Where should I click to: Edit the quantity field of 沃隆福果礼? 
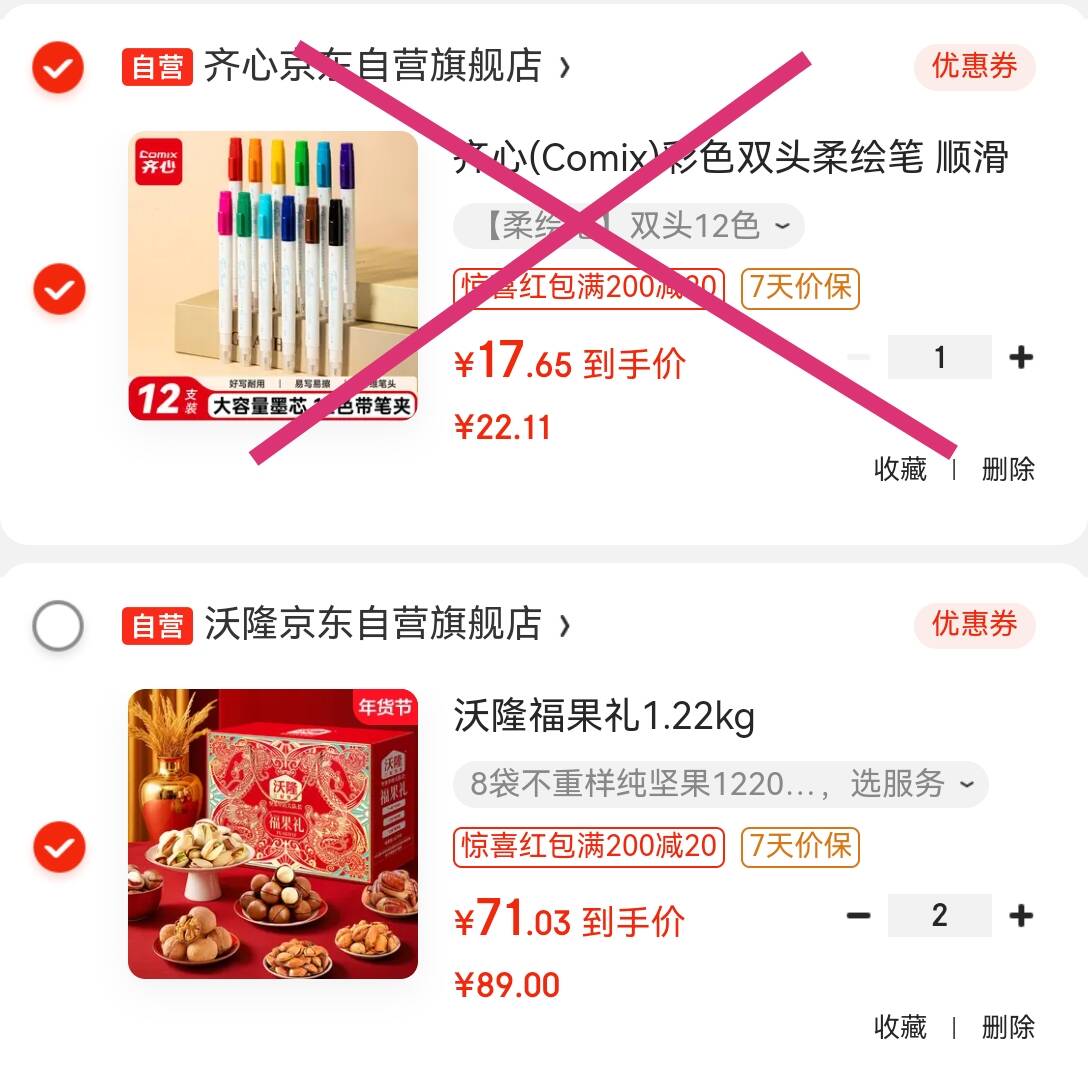pyautogui.click(x=939, y=915)
